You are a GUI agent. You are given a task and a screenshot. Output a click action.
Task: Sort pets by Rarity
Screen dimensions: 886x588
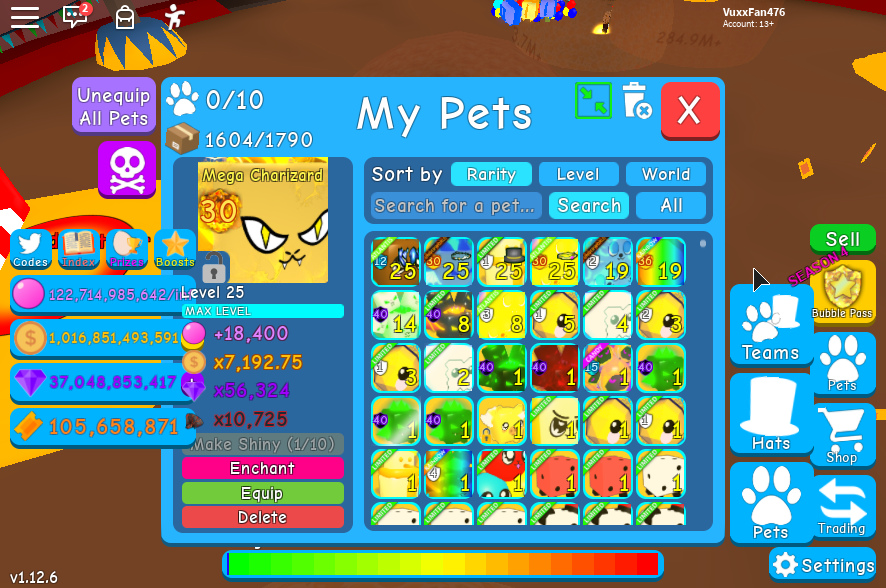pos(491,174)
